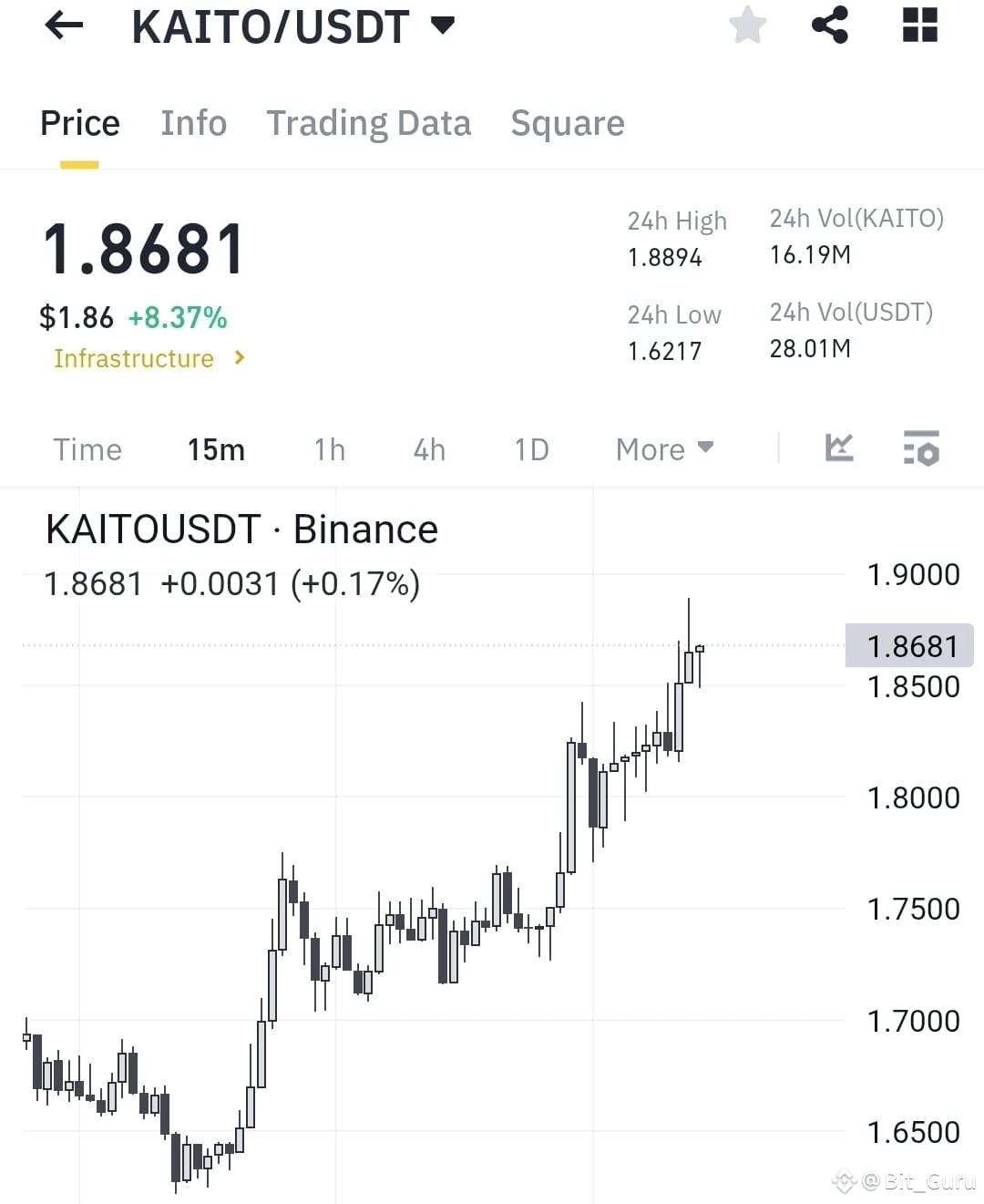The height and width of the screenshot is (1204, 984).
Task: Tap the Infrastructure link below the price
Action: click(135, 358)
